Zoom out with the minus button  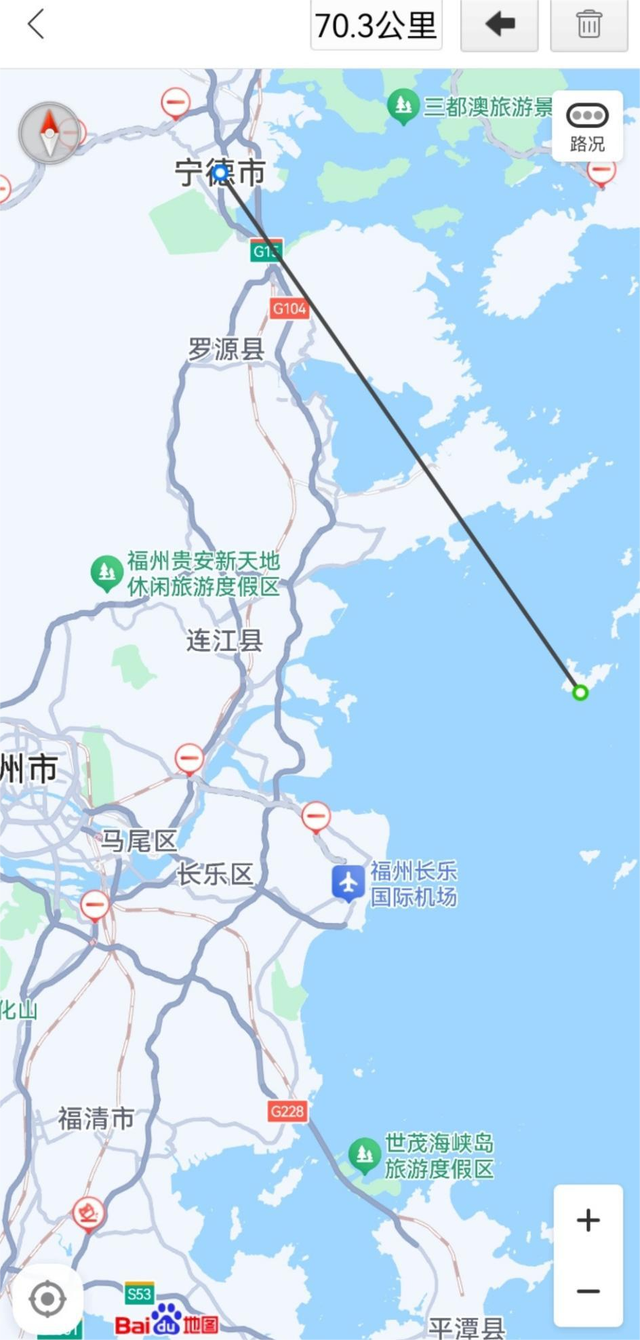[x=588, y=1291]
